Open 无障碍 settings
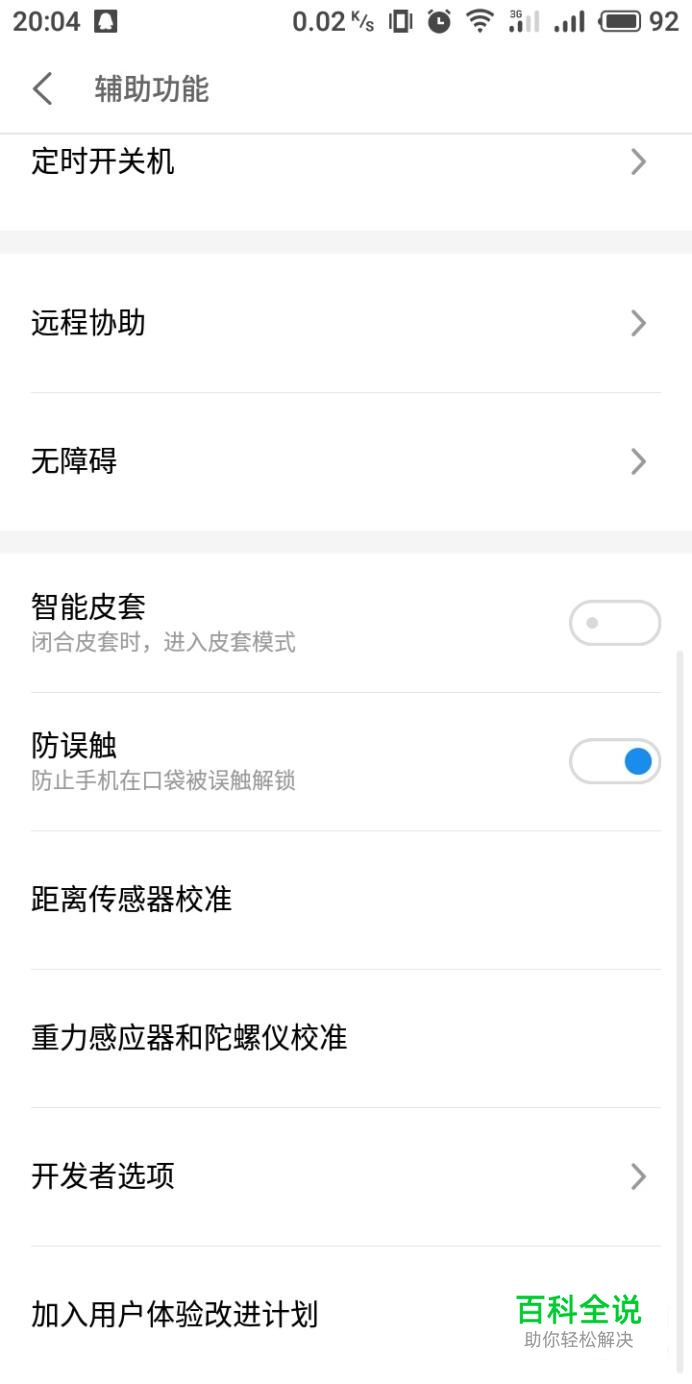 pos(345,461)
